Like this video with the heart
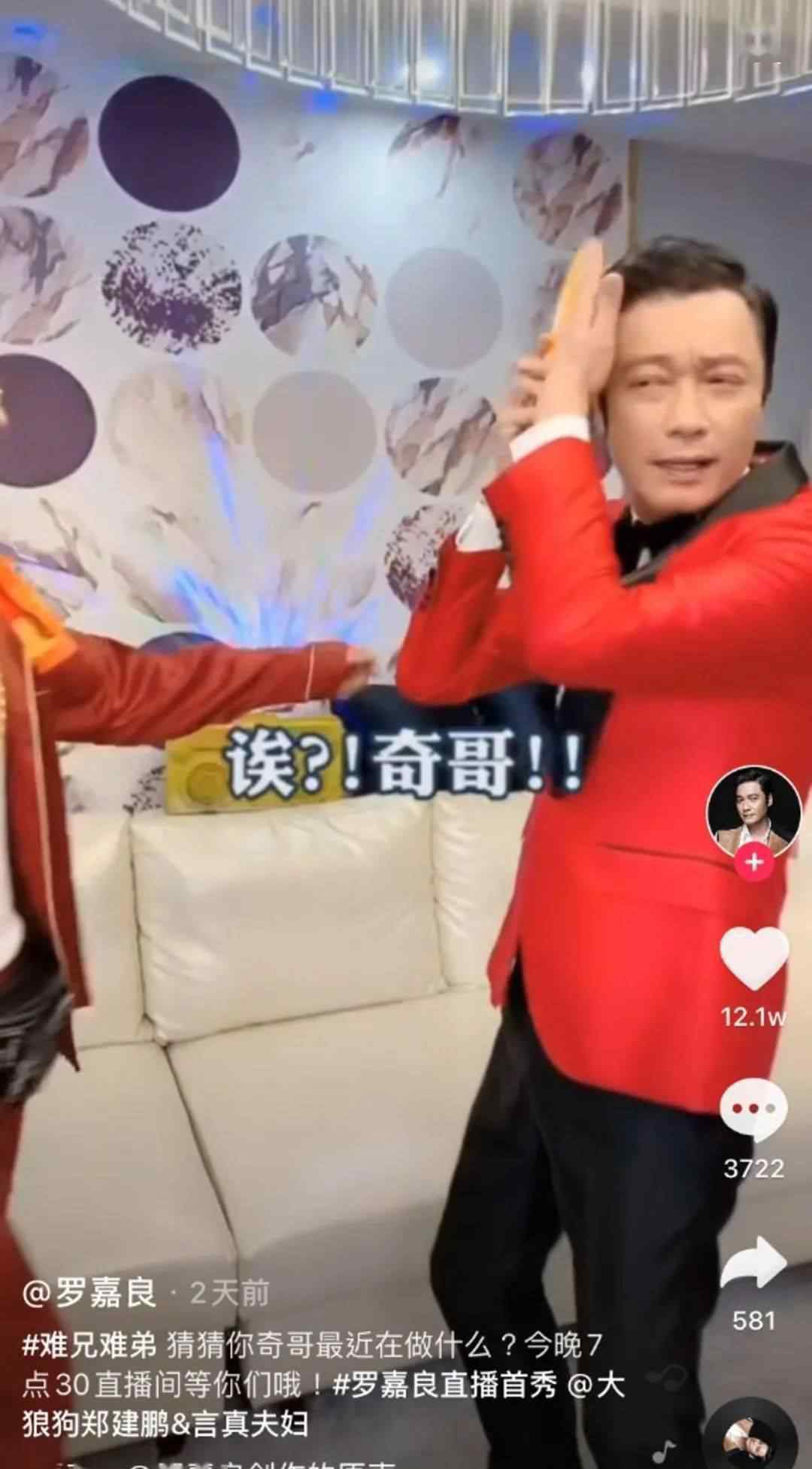The image size is (812, 1469). (754, 958)
